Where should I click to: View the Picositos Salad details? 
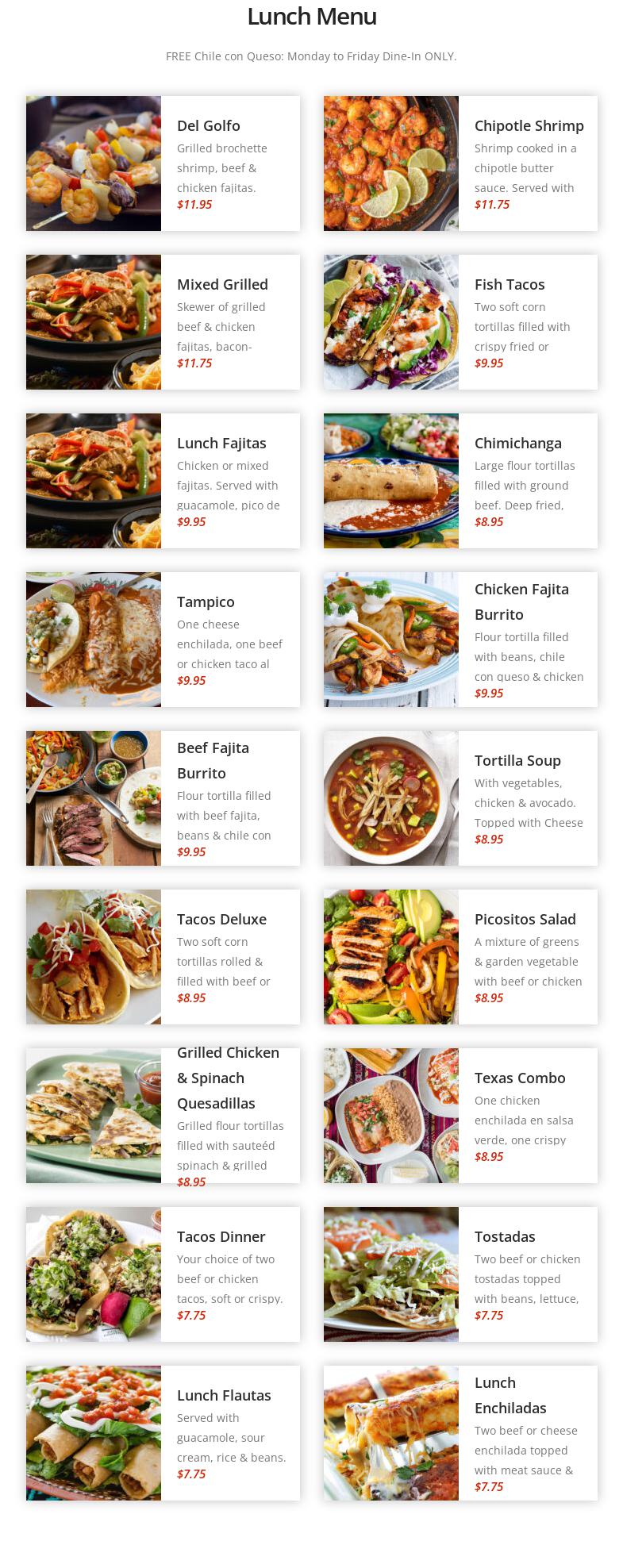(x=525, y=920)
